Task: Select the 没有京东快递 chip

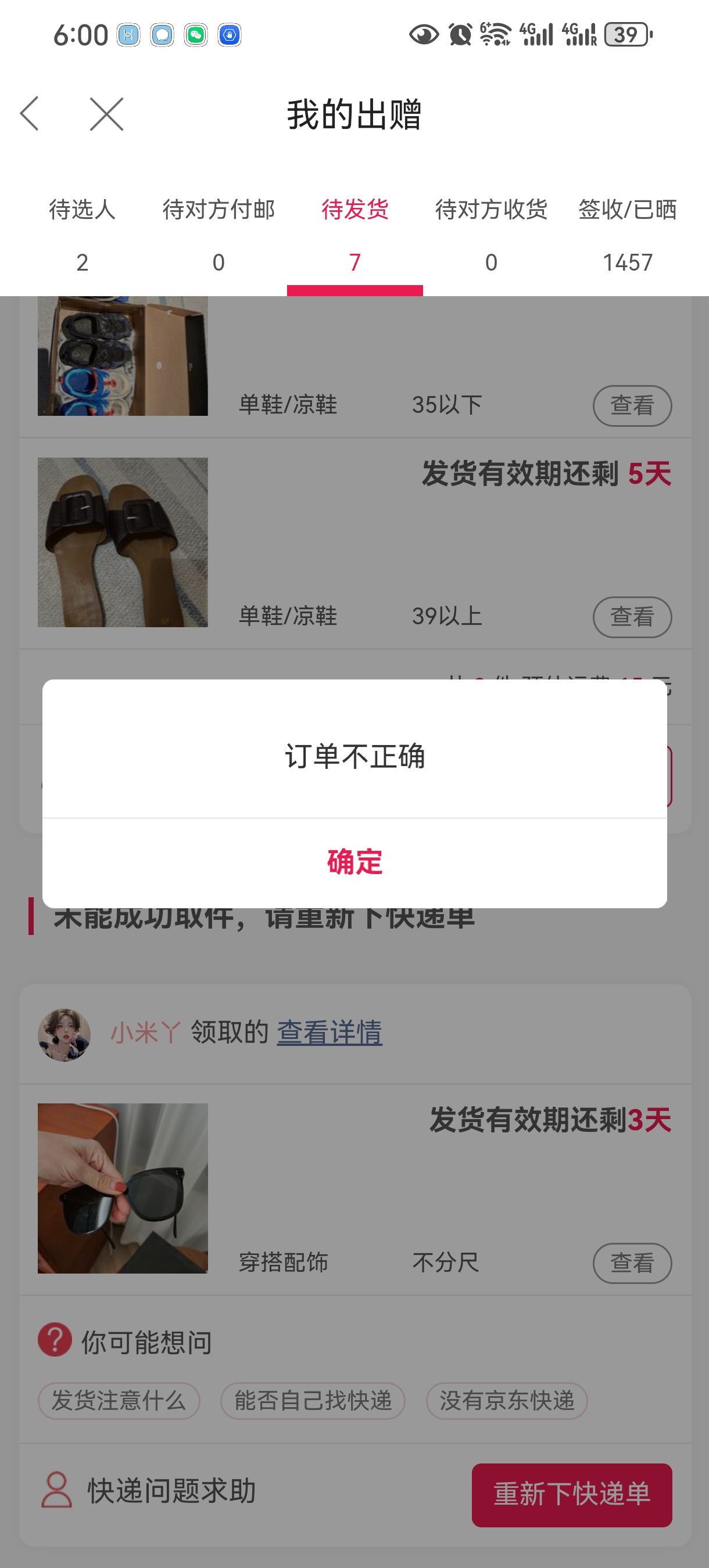Action: [507, 1401]
